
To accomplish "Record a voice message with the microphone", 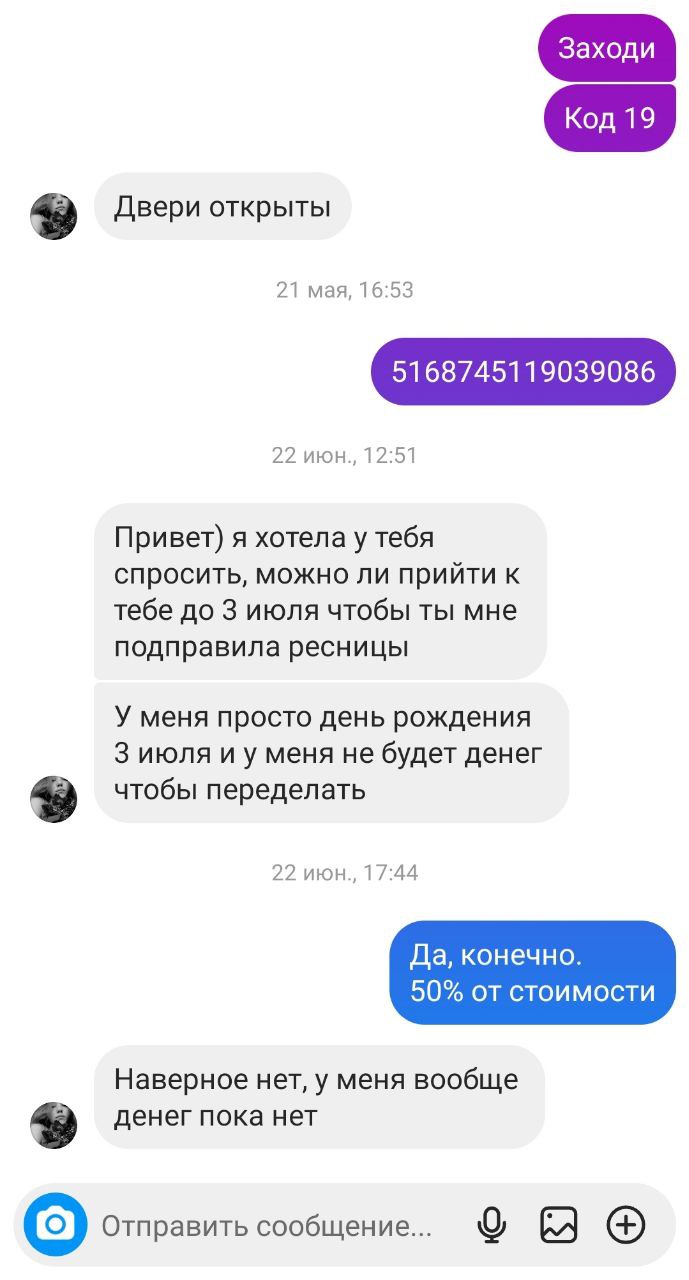I will pos(491,1225).
